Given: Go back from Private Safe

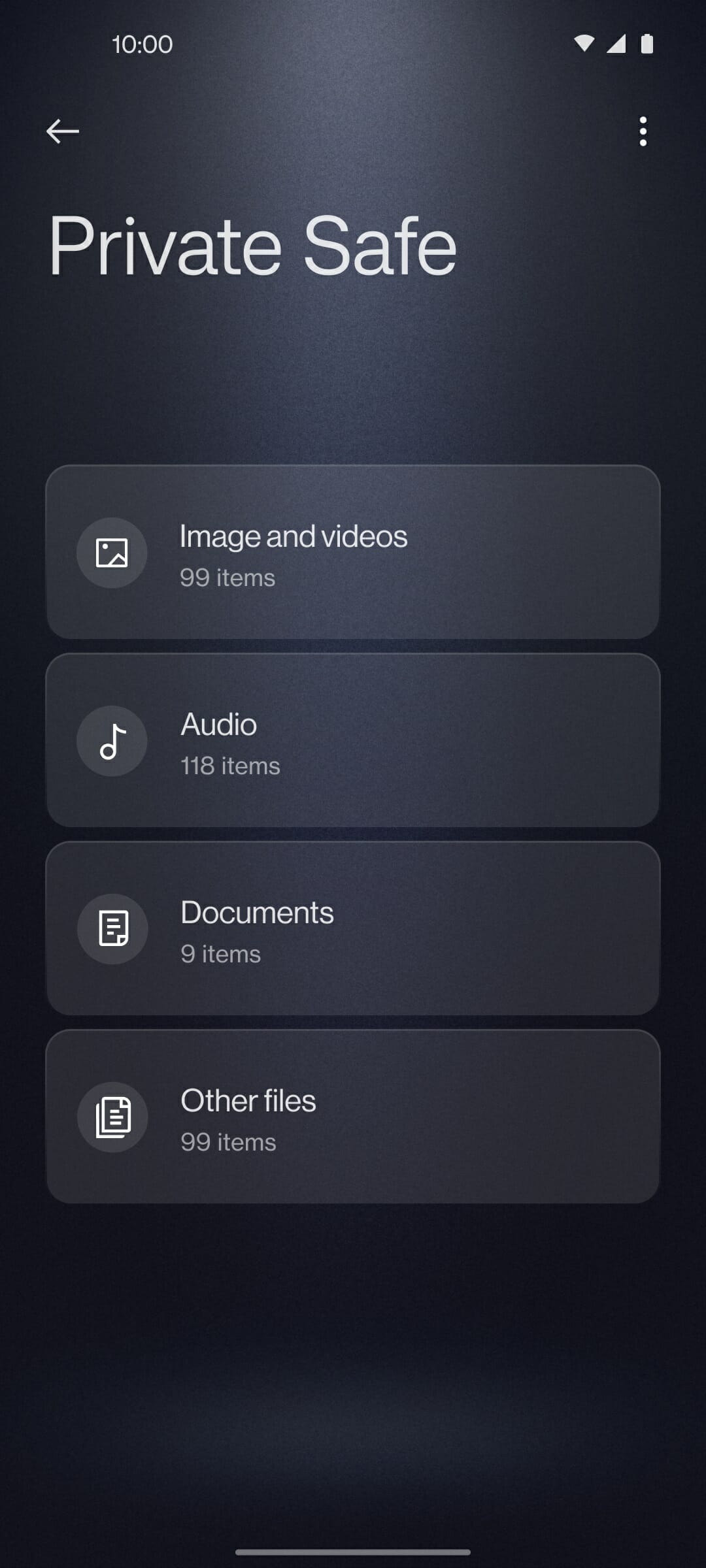Looking at the screenshot, I should tap(63, 131).
